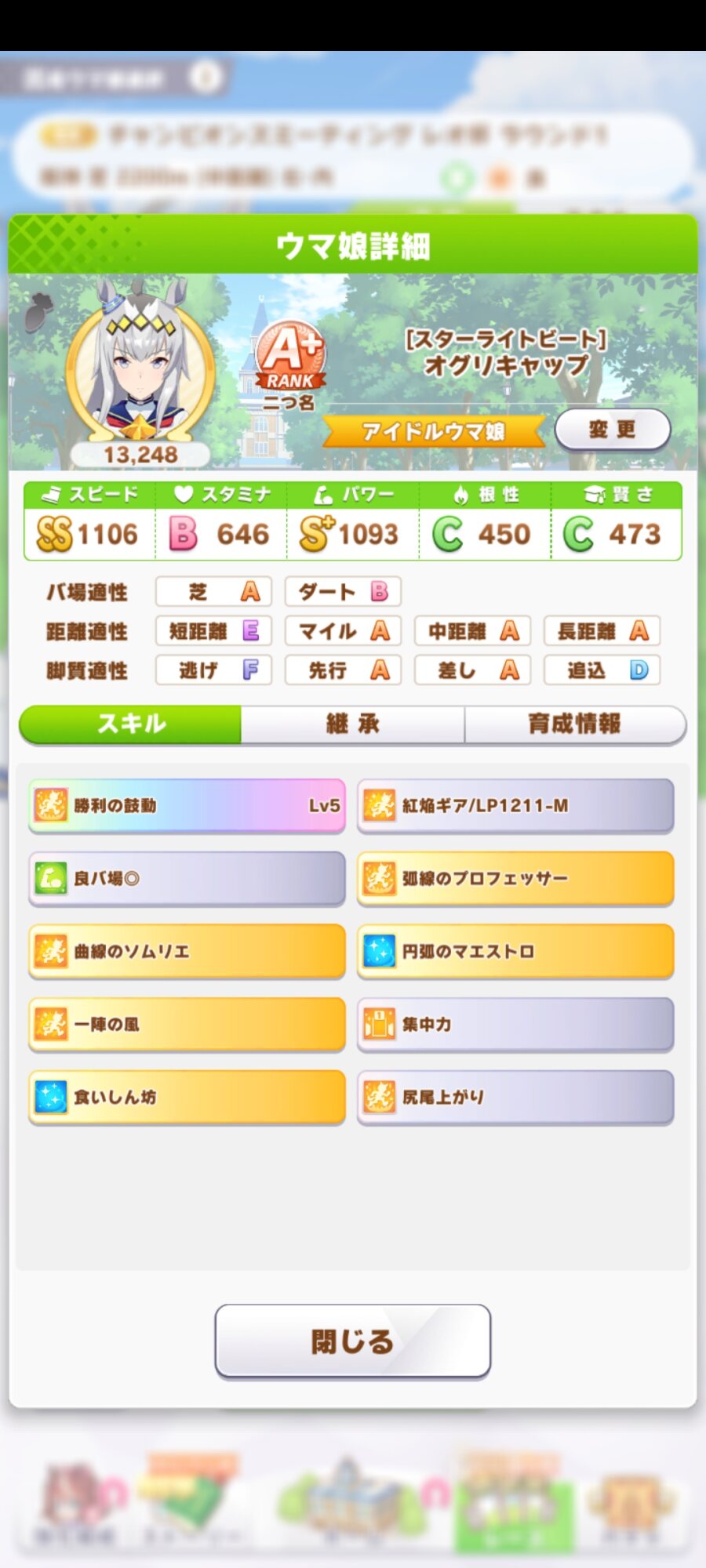Tap the 一陣の風 skill
Screen dimensions: 706x1568
click(187, 1024)
